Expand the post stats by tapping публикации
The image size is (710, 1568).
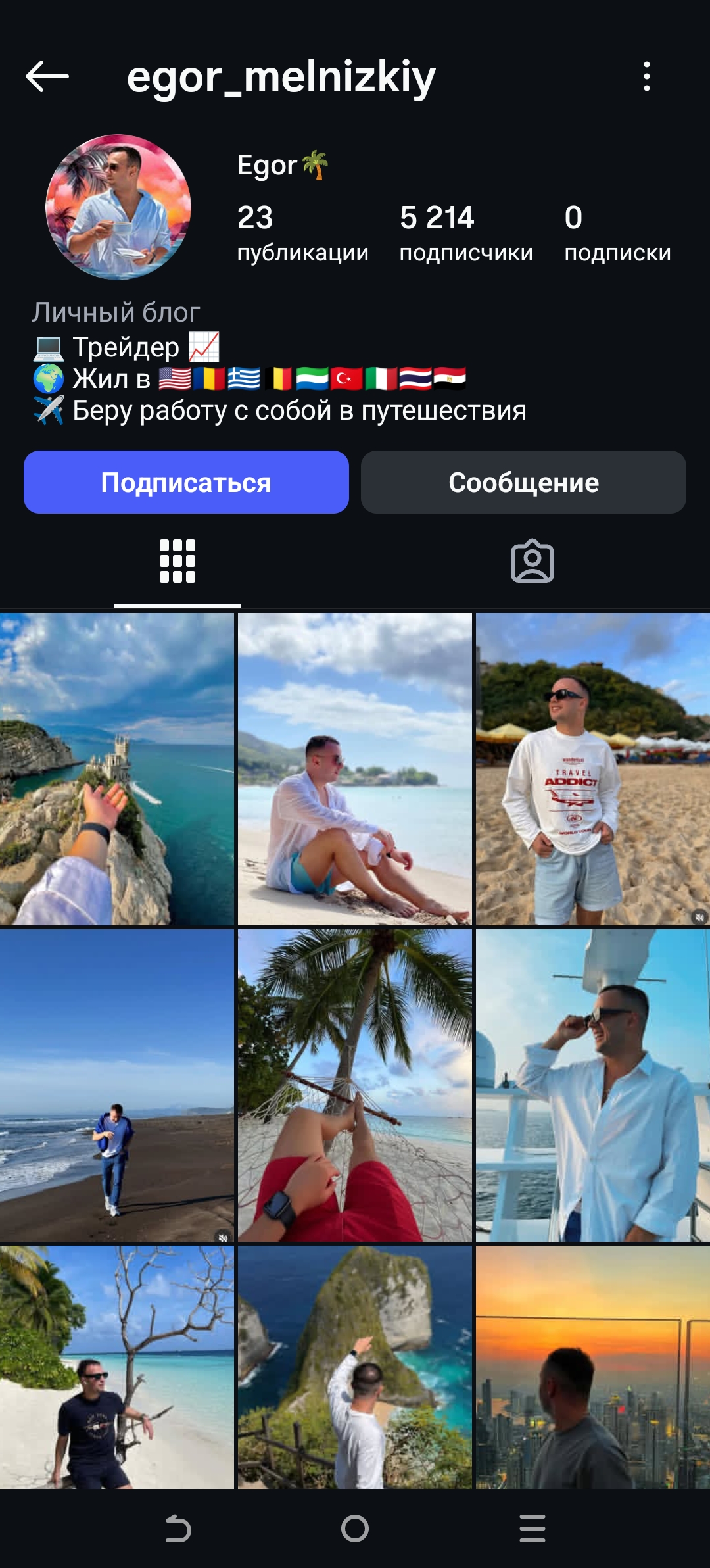(303, 231)
